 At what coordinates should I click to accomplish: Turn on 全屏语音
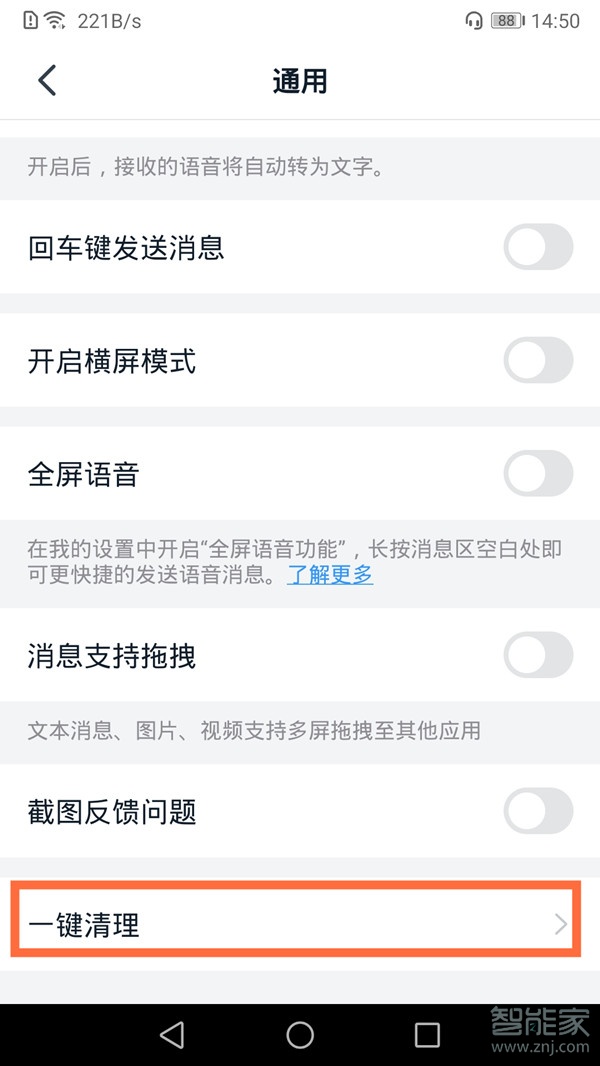click(538, 474)
